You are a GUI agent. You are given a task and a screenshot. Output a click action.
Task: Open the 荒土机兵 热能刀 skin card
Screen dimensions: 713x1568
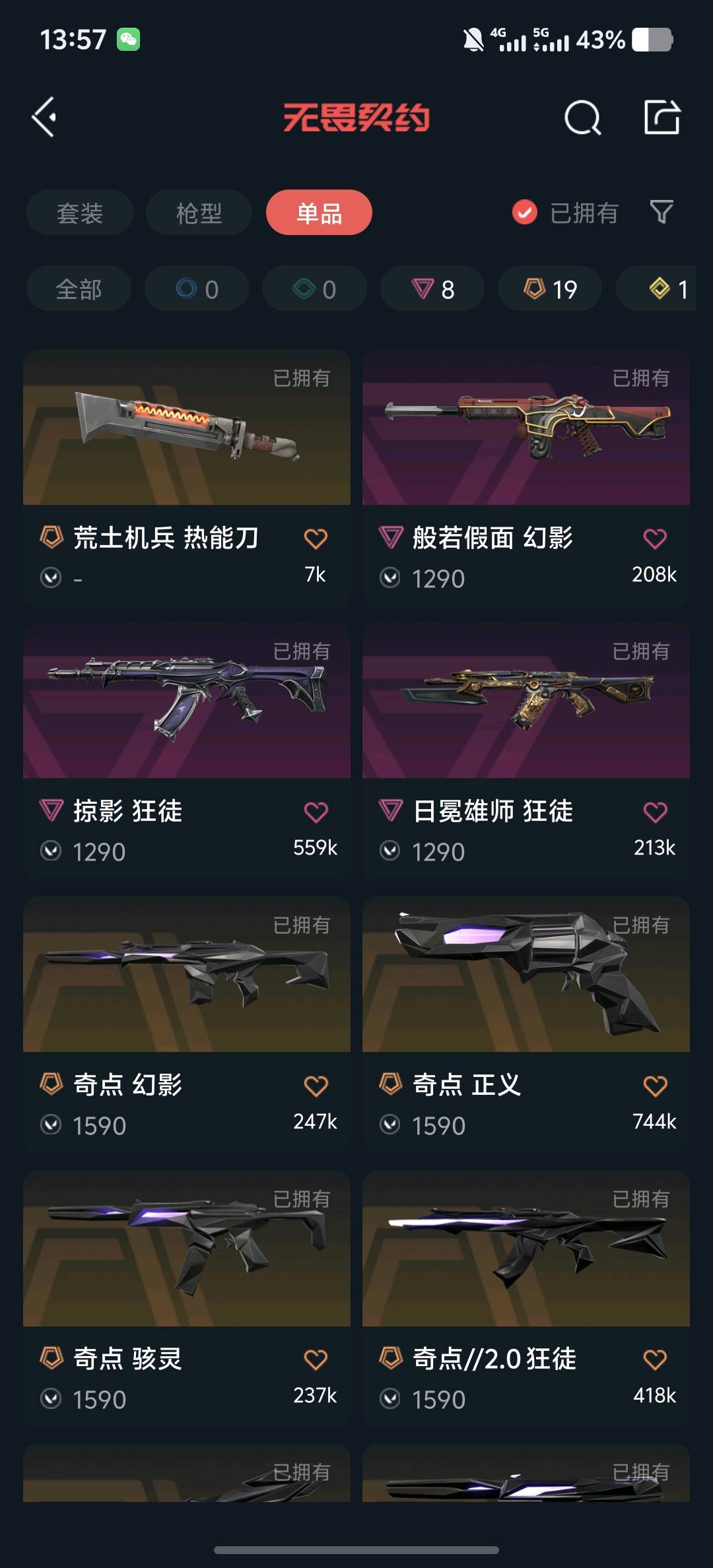point(187,478)
